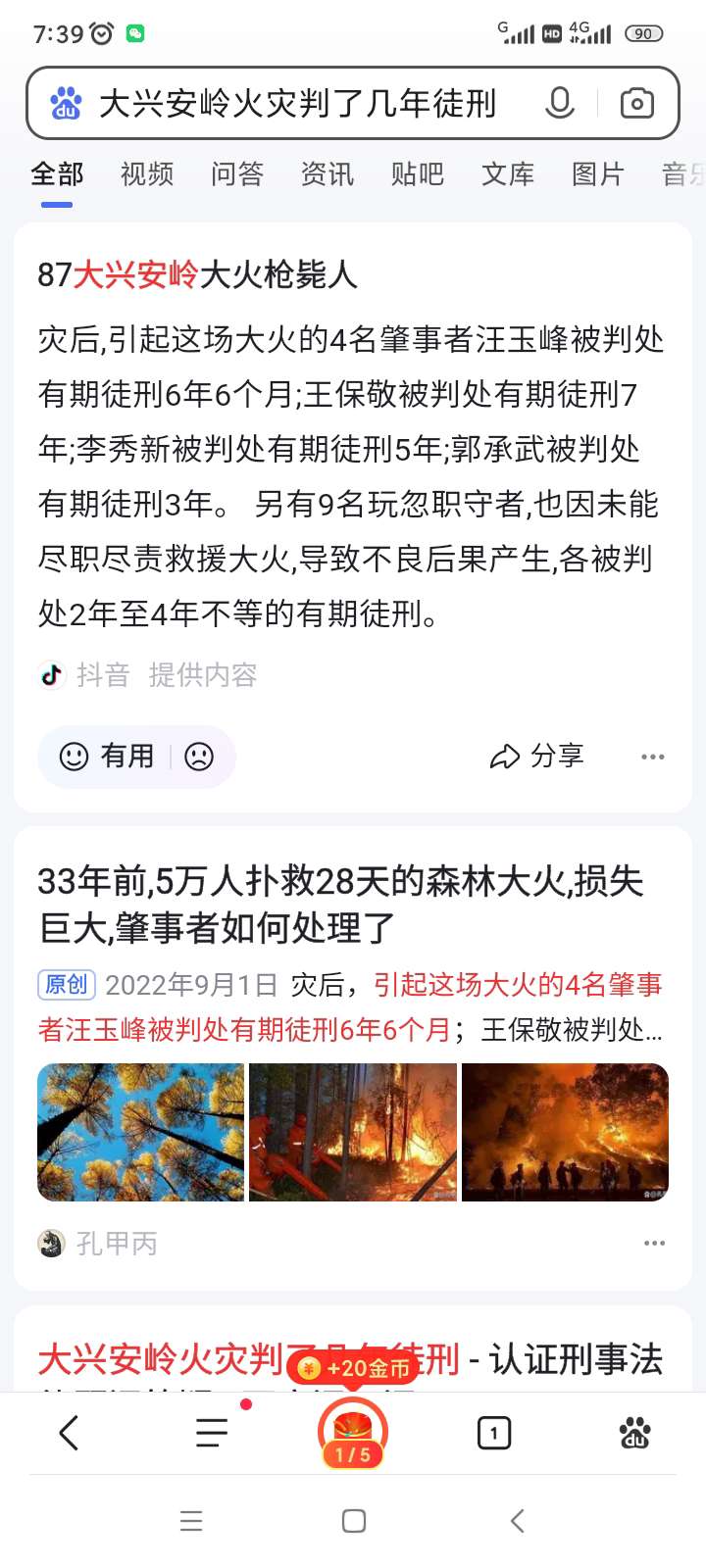Open the tab switcher showing 1
Viewport: 706px width, 1568px height.
[493, 1434]
